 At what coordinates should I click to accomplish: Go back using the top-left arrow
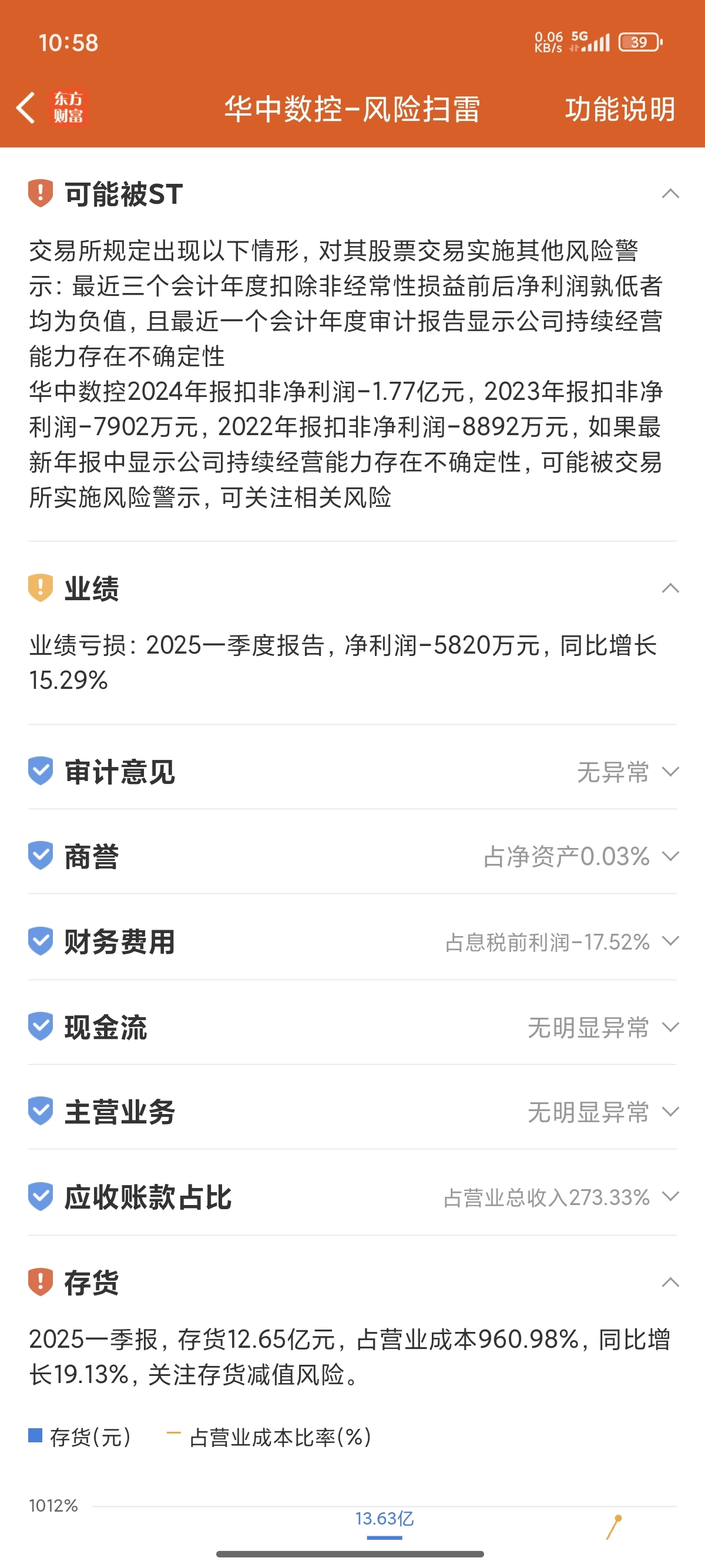[x=26, y=108]
